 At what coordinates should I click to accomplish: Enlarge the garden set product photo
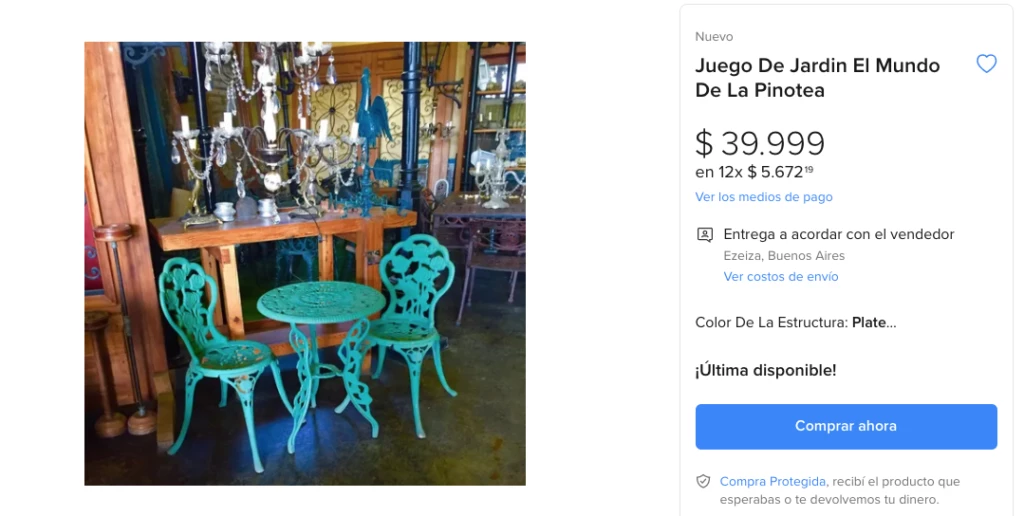[x=305, y=264]
